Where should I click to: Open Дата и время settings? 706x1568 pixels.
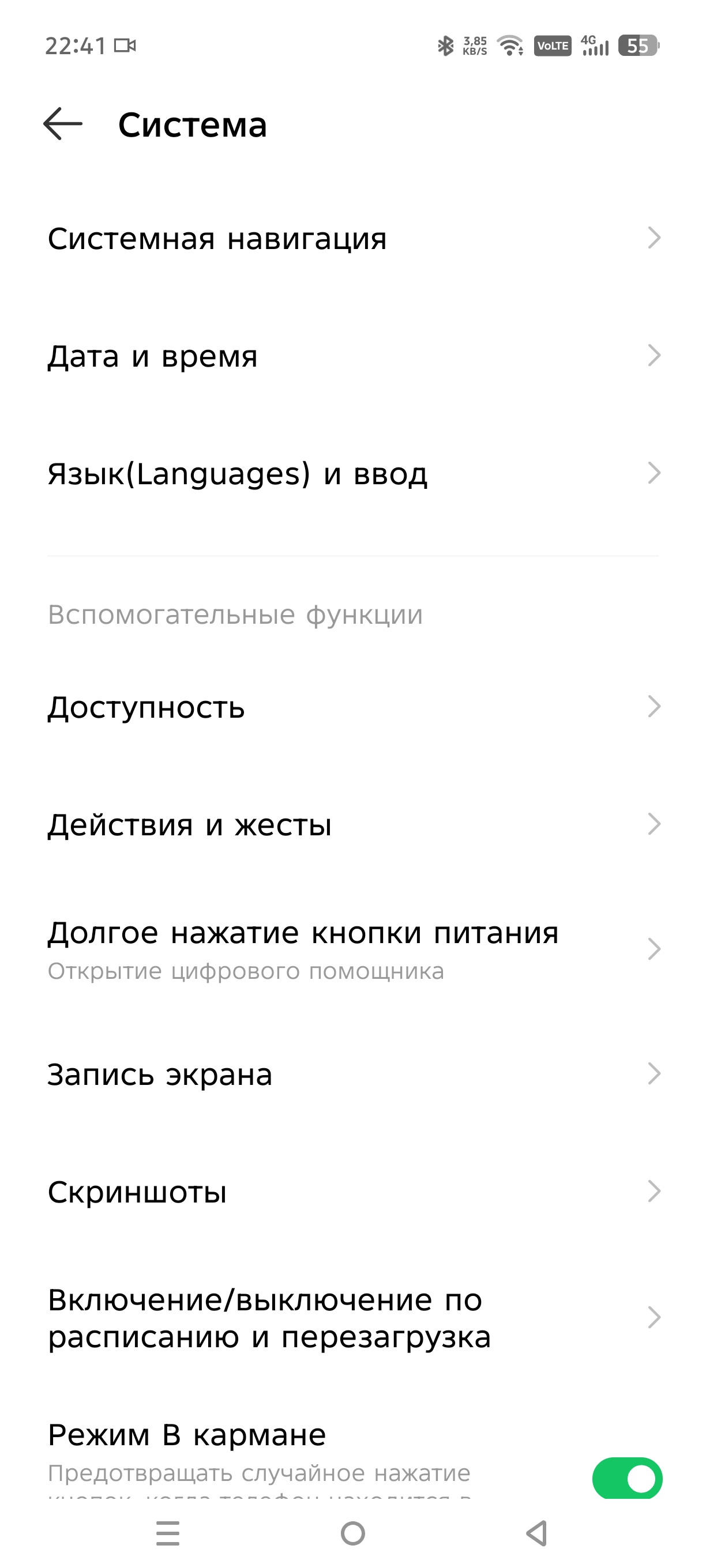(x=354, y=356)
